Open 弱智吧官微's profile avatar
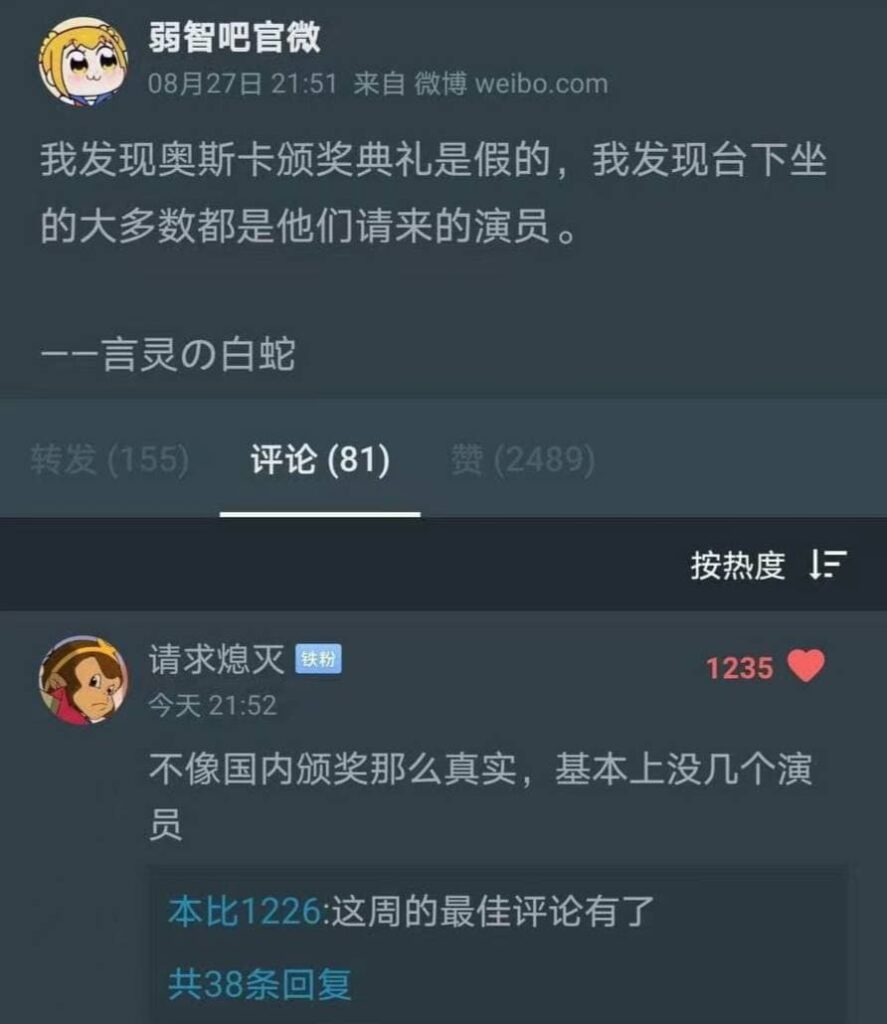This screenshot has width=887, height=1024. 82,62
